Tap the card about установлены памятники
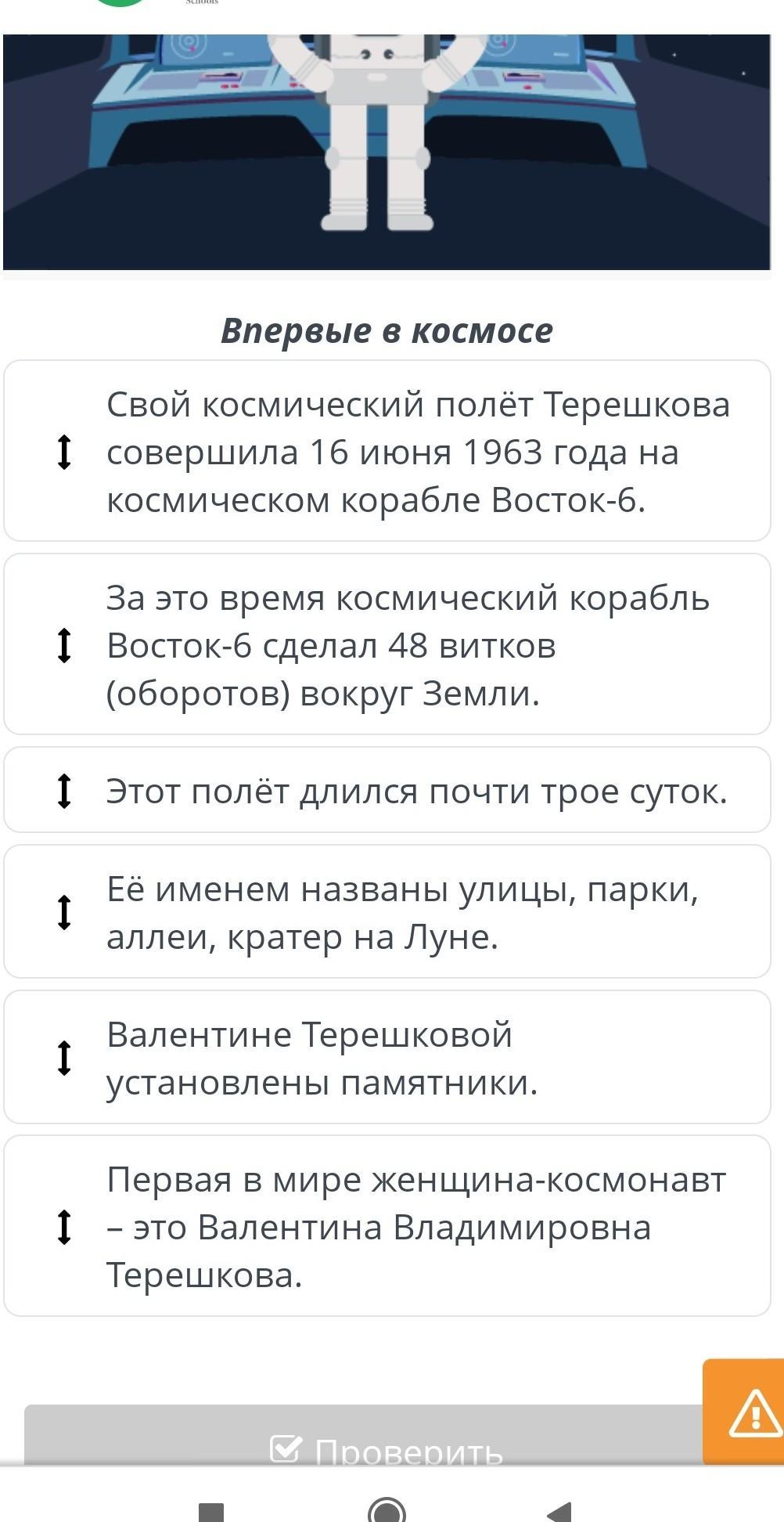Viewport: 784px width, 1522px height. [387, 1057]
